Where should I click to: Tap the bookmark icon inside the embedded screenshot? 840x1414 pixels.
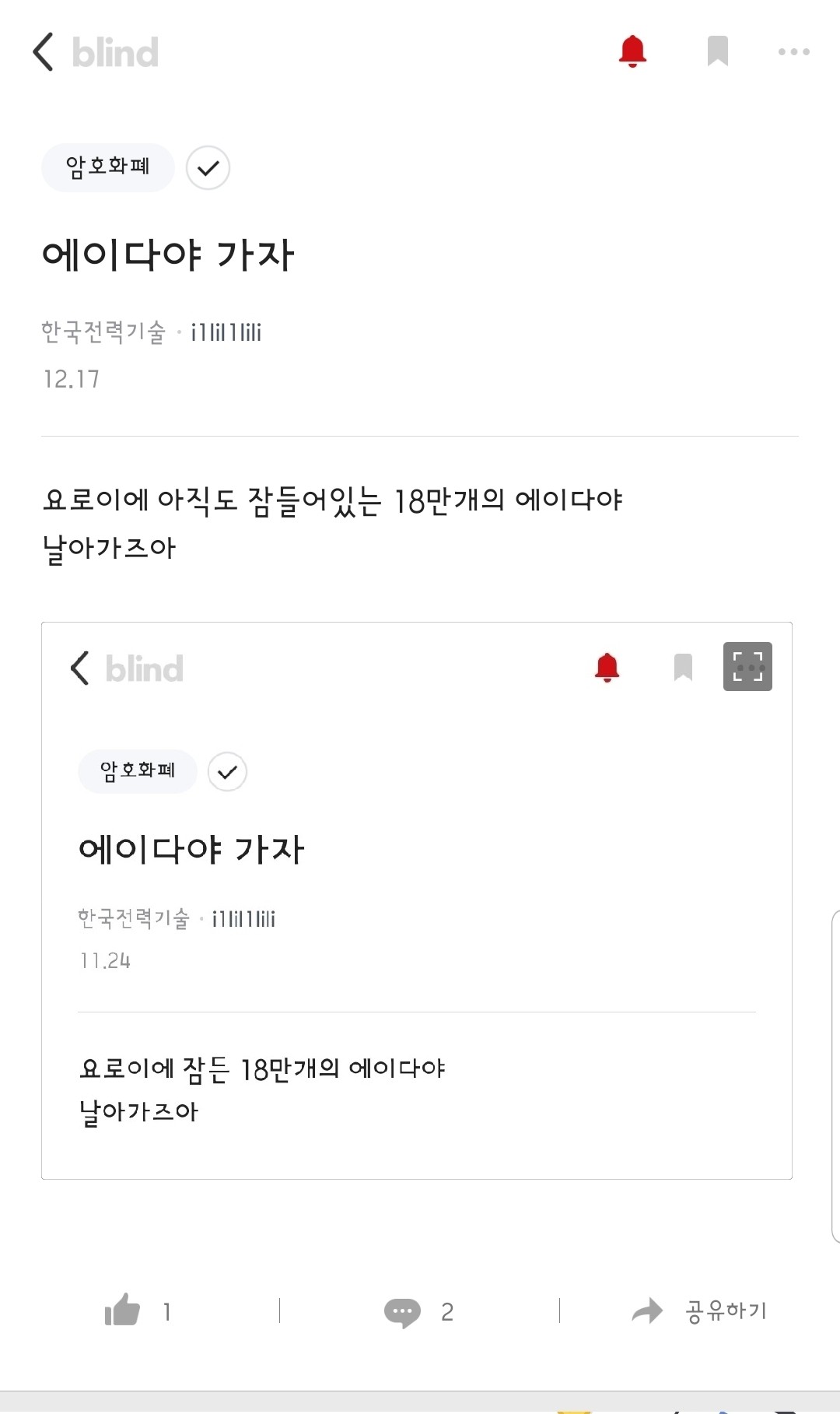tap(682, 668)
